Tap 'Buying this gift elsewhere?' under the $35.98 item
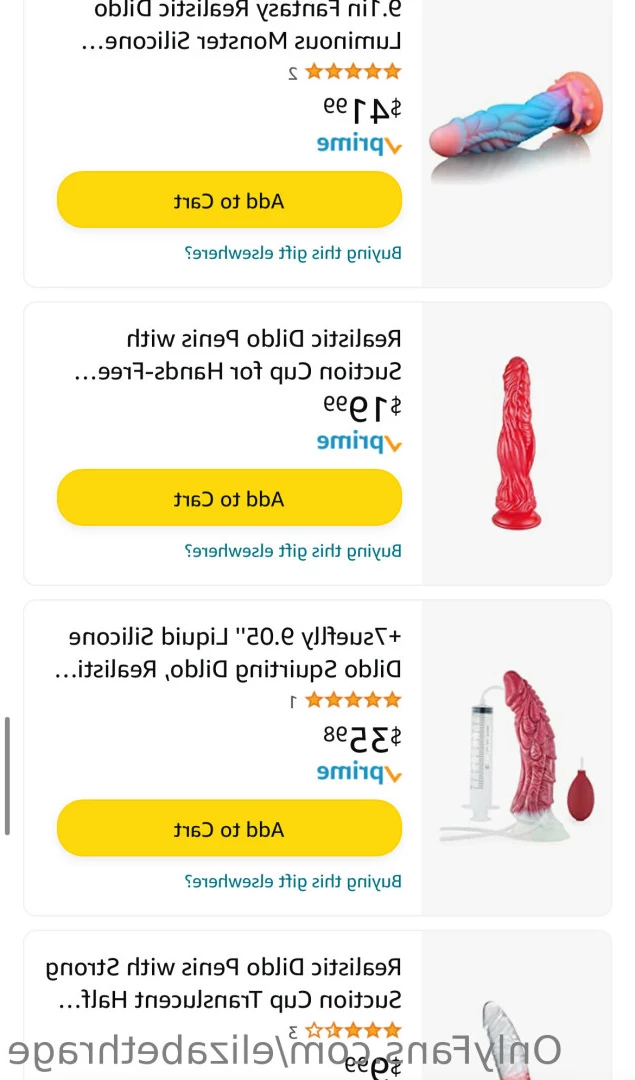Image resolution: width=635 pixels, height=1080 pixels. click(293, 882)
